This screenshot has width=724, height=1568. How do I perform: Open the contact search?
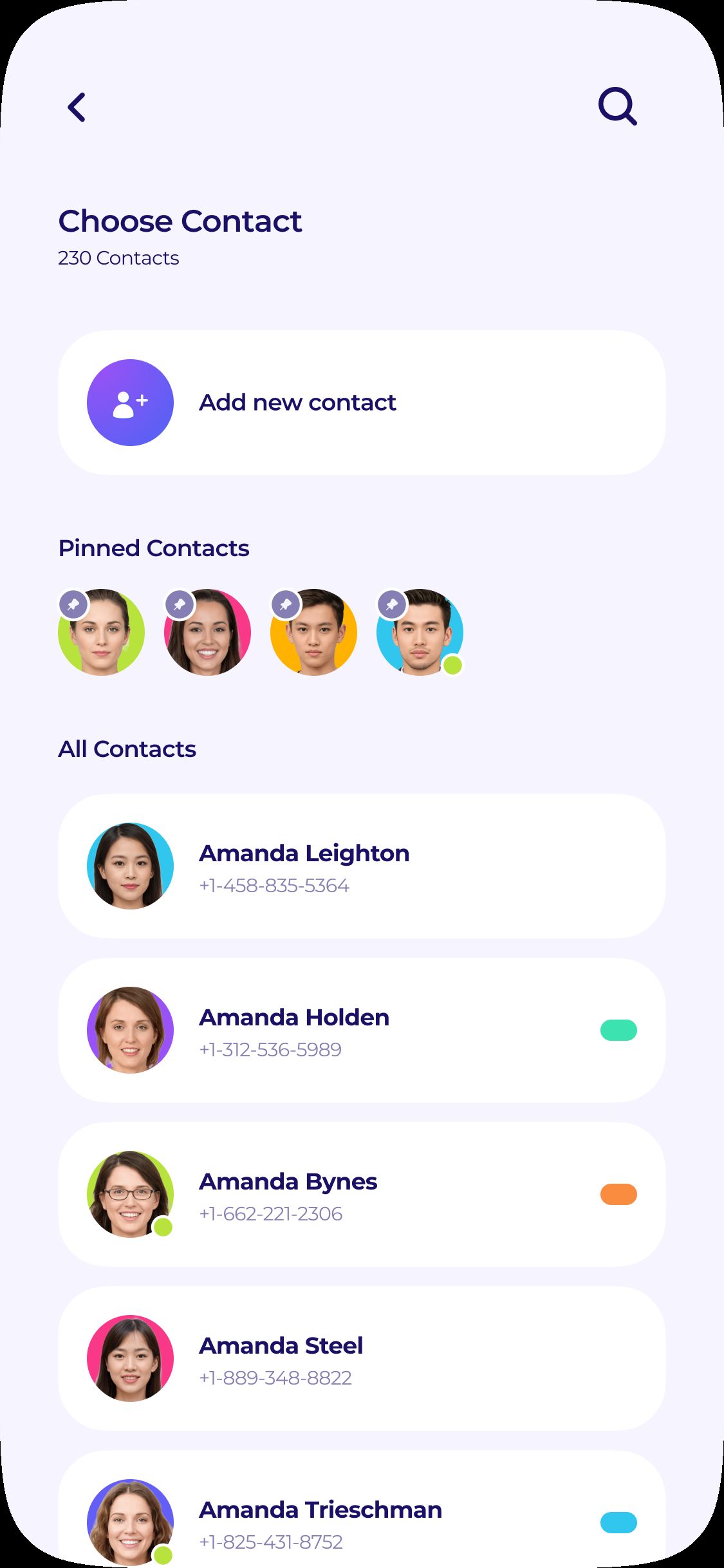click(x=617, y=106)
